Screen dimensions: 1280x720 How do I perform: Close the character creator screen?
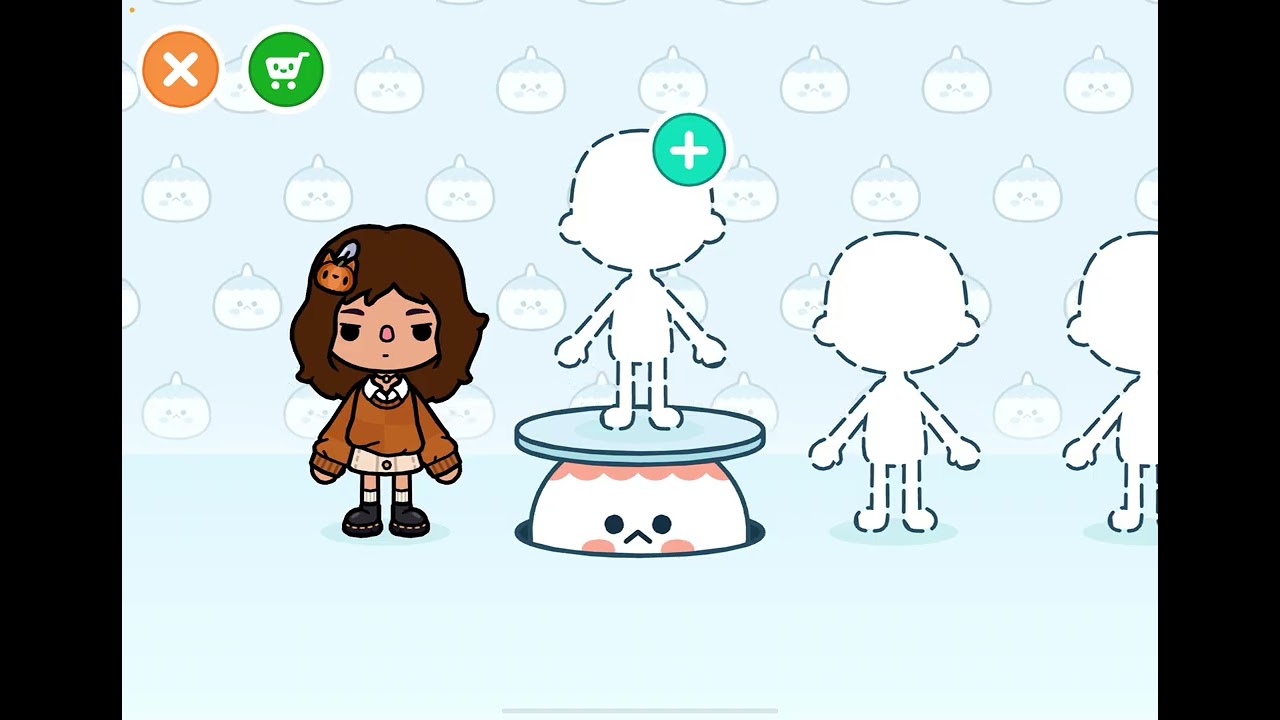180,70
